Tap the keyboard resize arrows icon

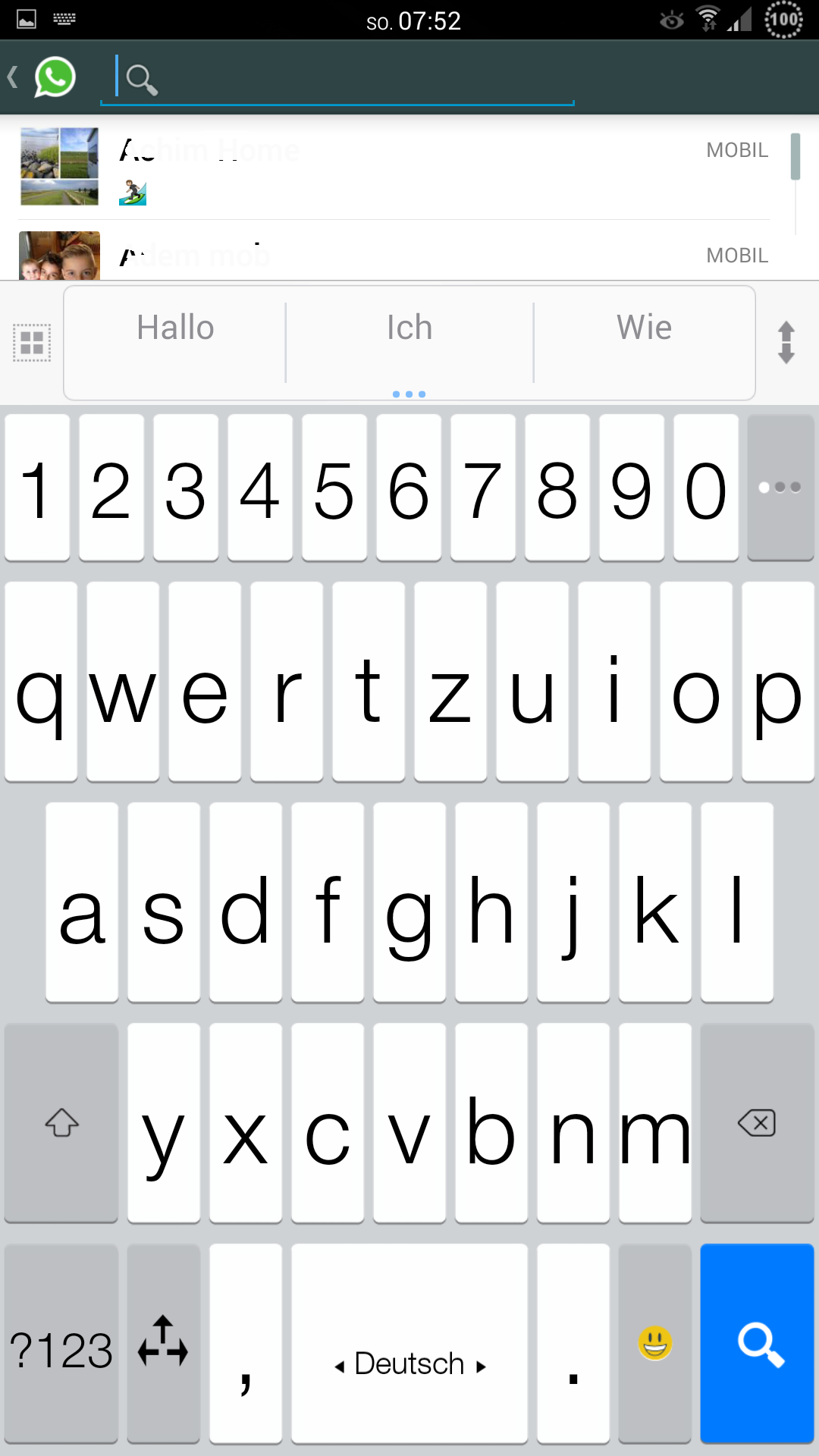(x=786, y=343)
